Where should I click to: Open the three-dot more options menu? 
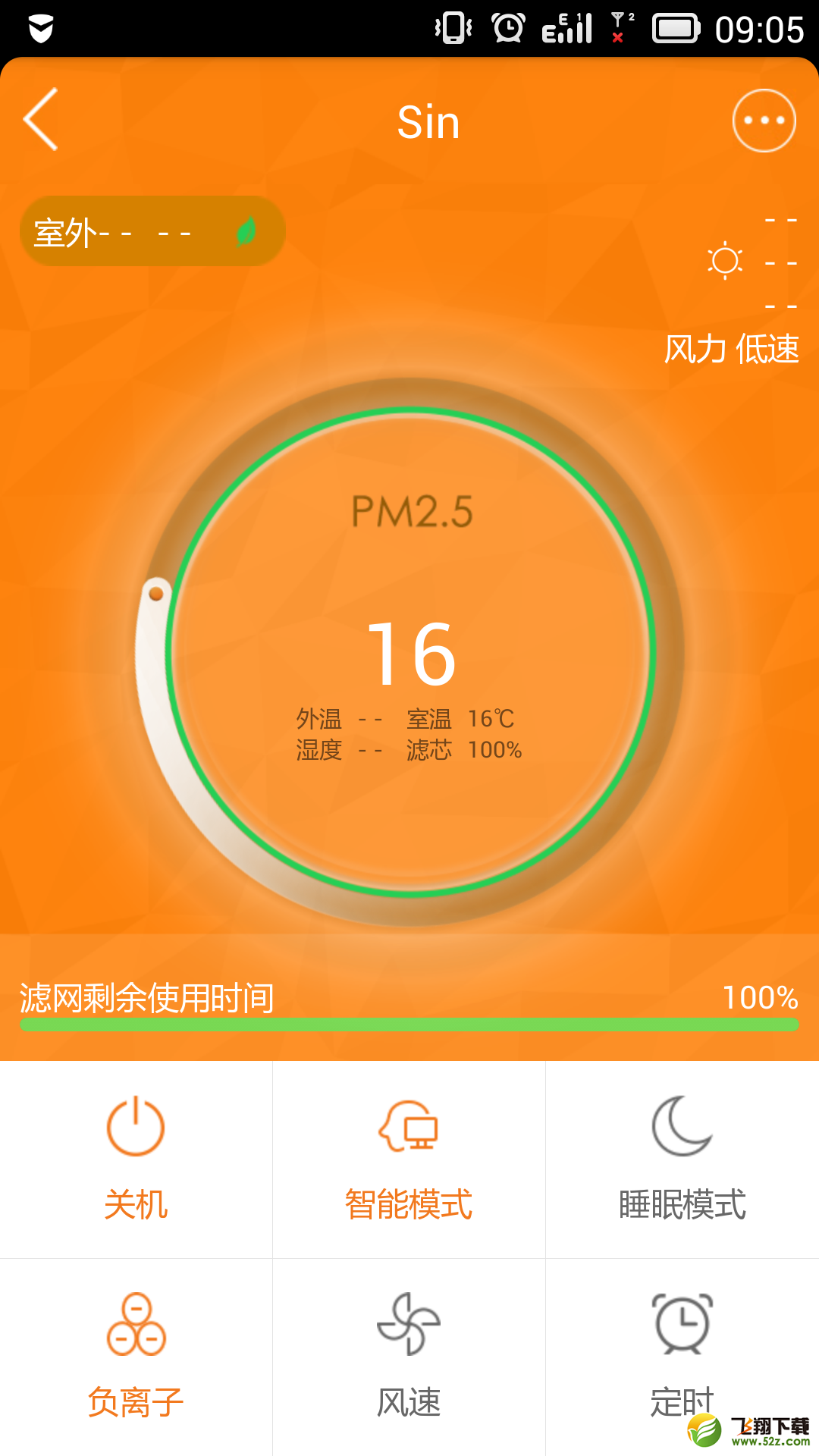click(764, 121)
